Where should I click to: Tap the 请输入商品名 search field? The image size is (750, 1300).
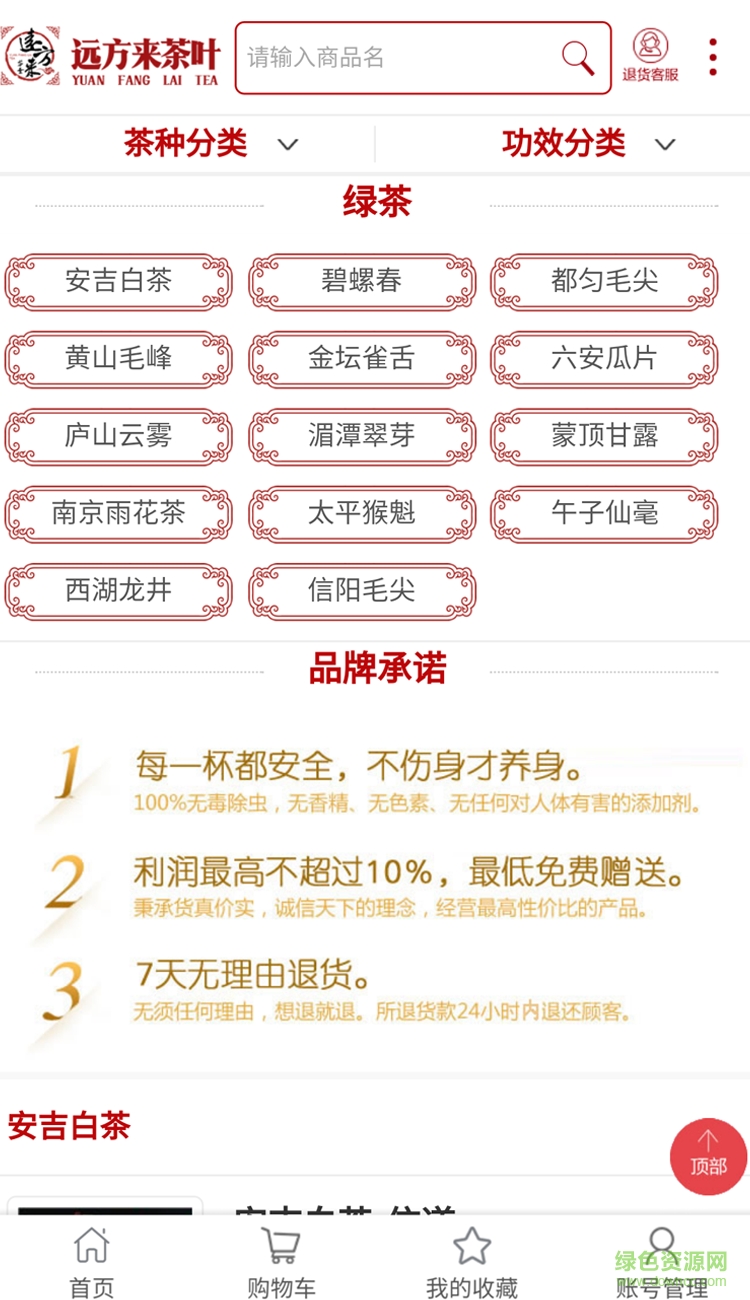click(x=400, y=58)
